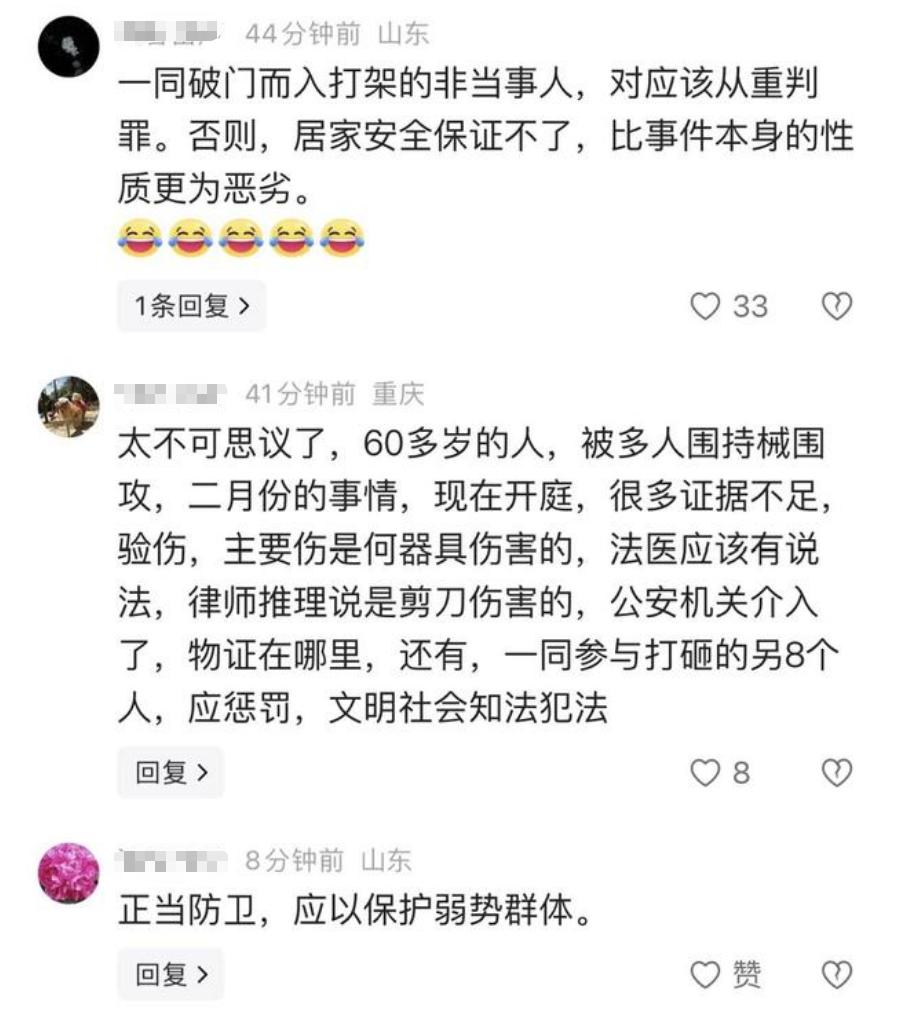This screenshot has height=1016, width=901.
Task: Open the black avatar profile from 44分钟前
Action: (x=69, y=48)
